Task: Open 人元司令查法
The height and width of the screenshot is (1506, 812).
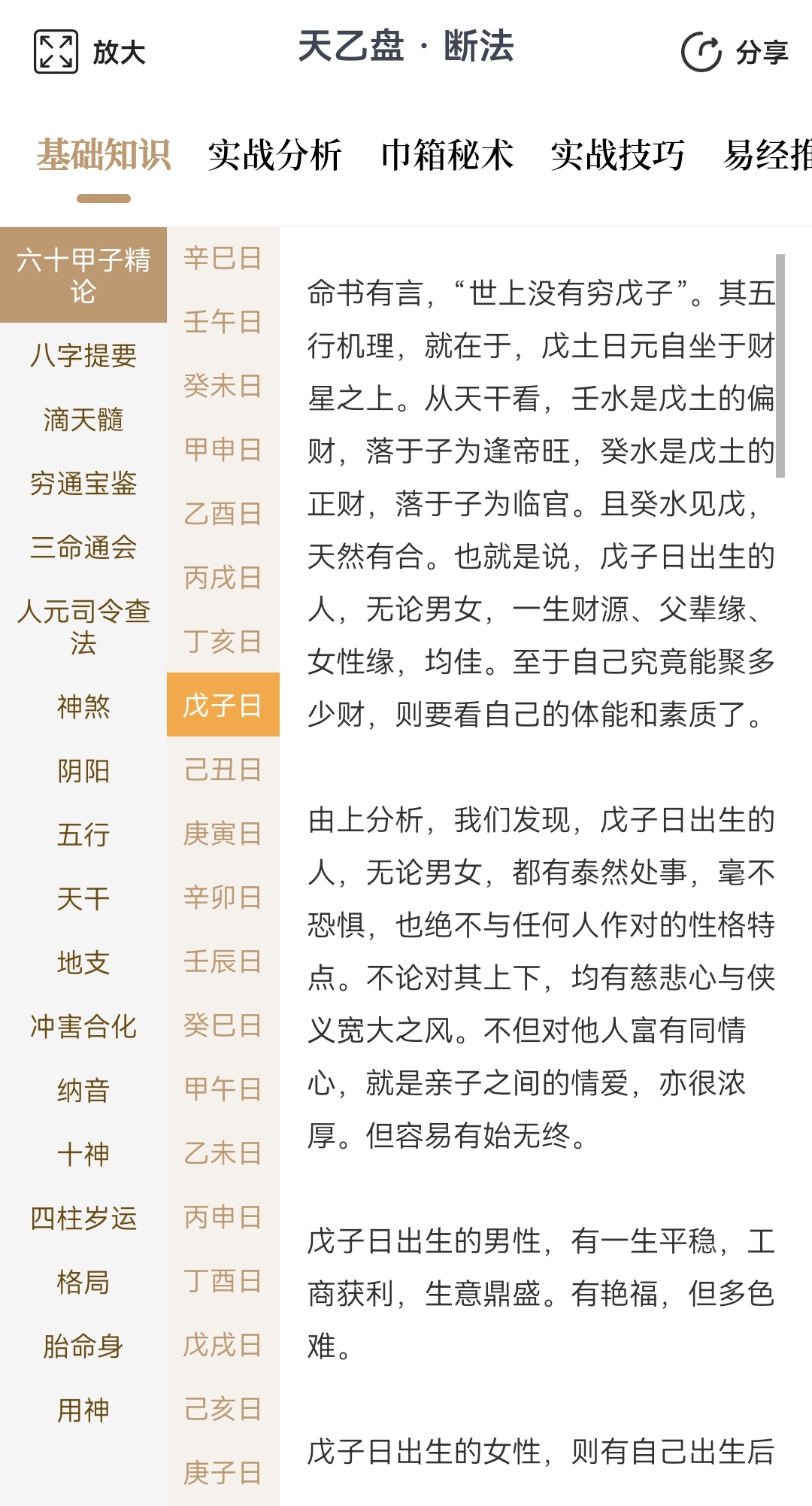Action: click(83, 627)
